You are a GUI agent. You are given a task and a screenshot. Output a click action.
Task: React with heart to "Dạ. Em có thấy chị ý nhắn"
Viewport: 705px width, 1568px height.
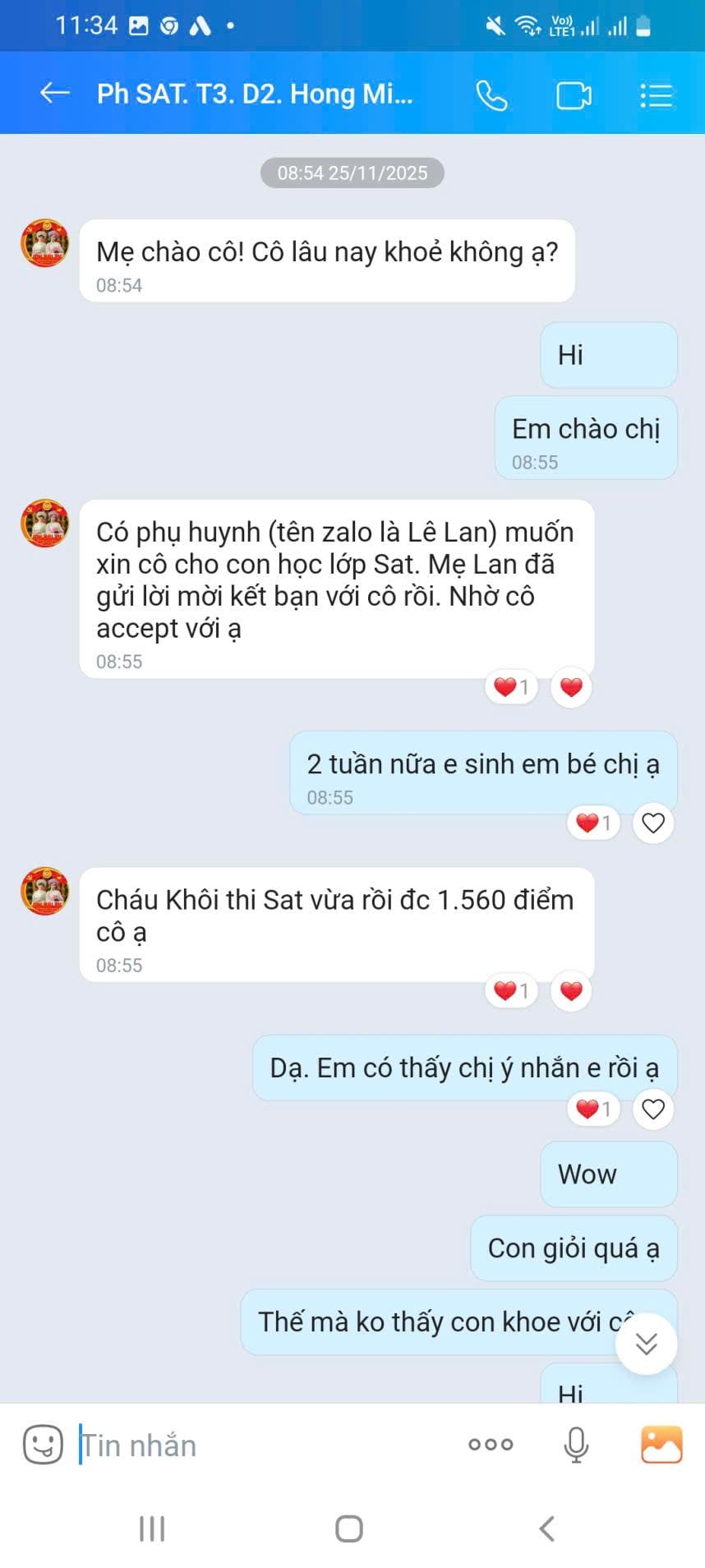click(x=653, y=1109)
